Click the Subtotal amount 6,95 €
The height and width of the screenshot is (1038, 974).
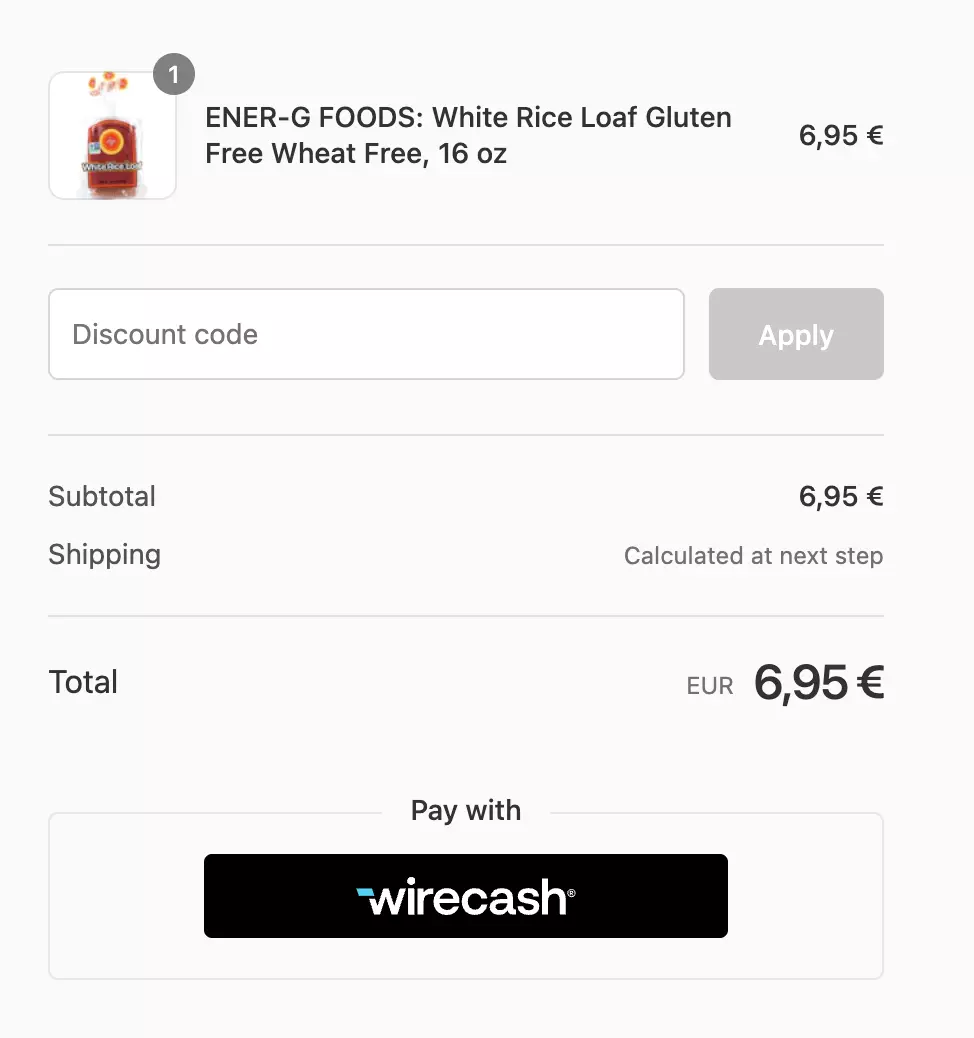840,496
